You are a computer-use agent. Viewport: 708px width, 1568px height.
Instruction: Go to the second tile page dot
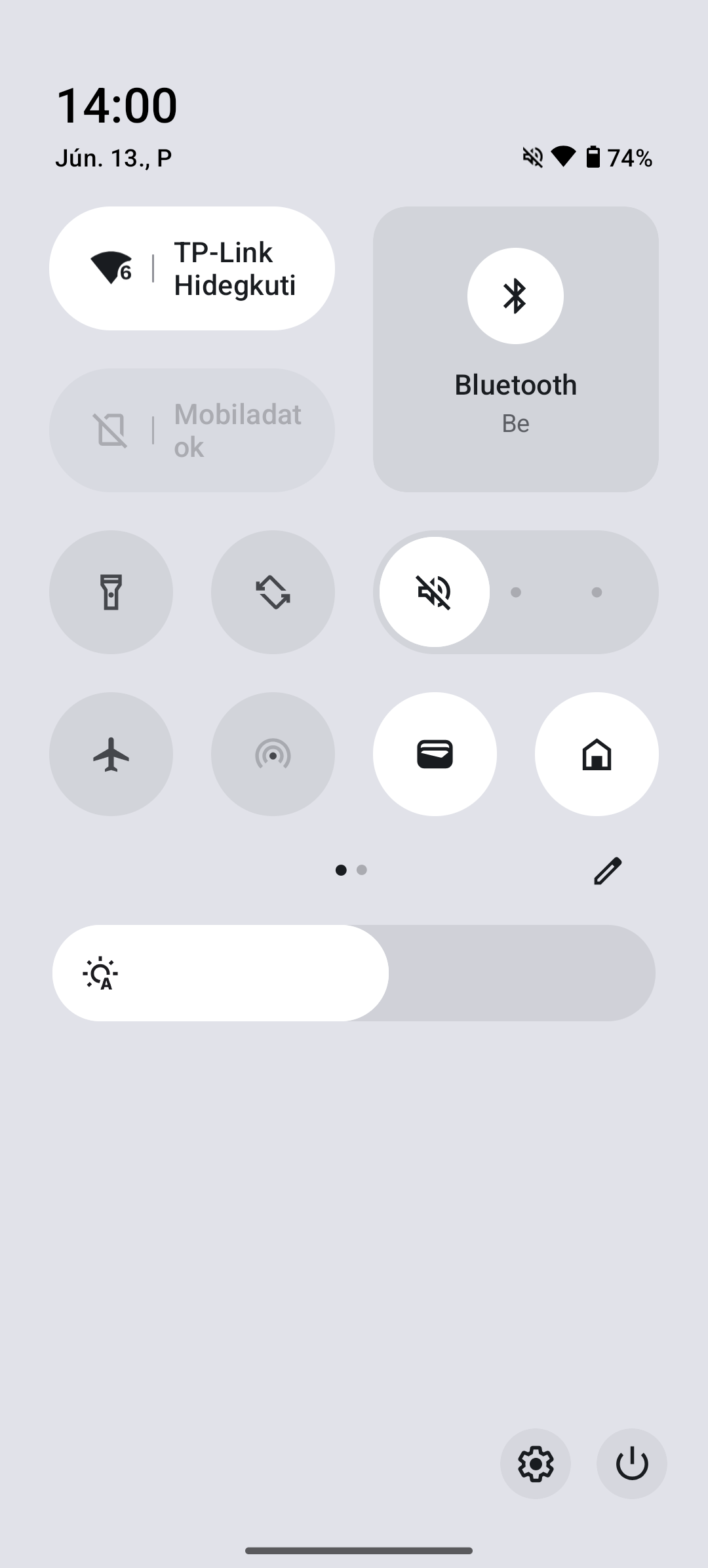(362, 870)
